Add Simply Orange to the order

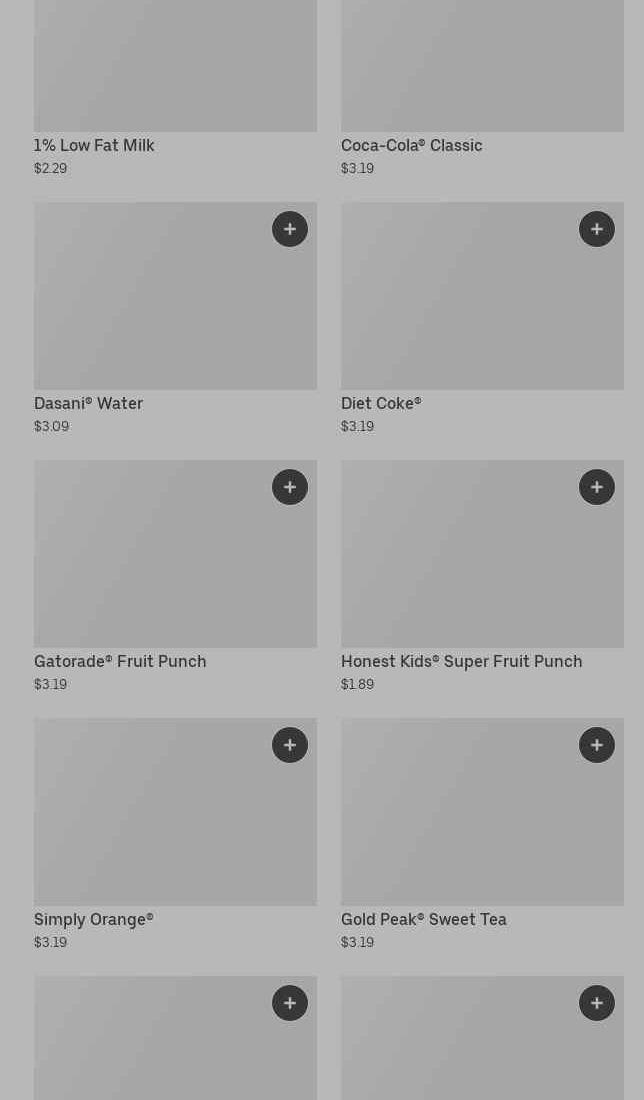(x=290, y=745)
